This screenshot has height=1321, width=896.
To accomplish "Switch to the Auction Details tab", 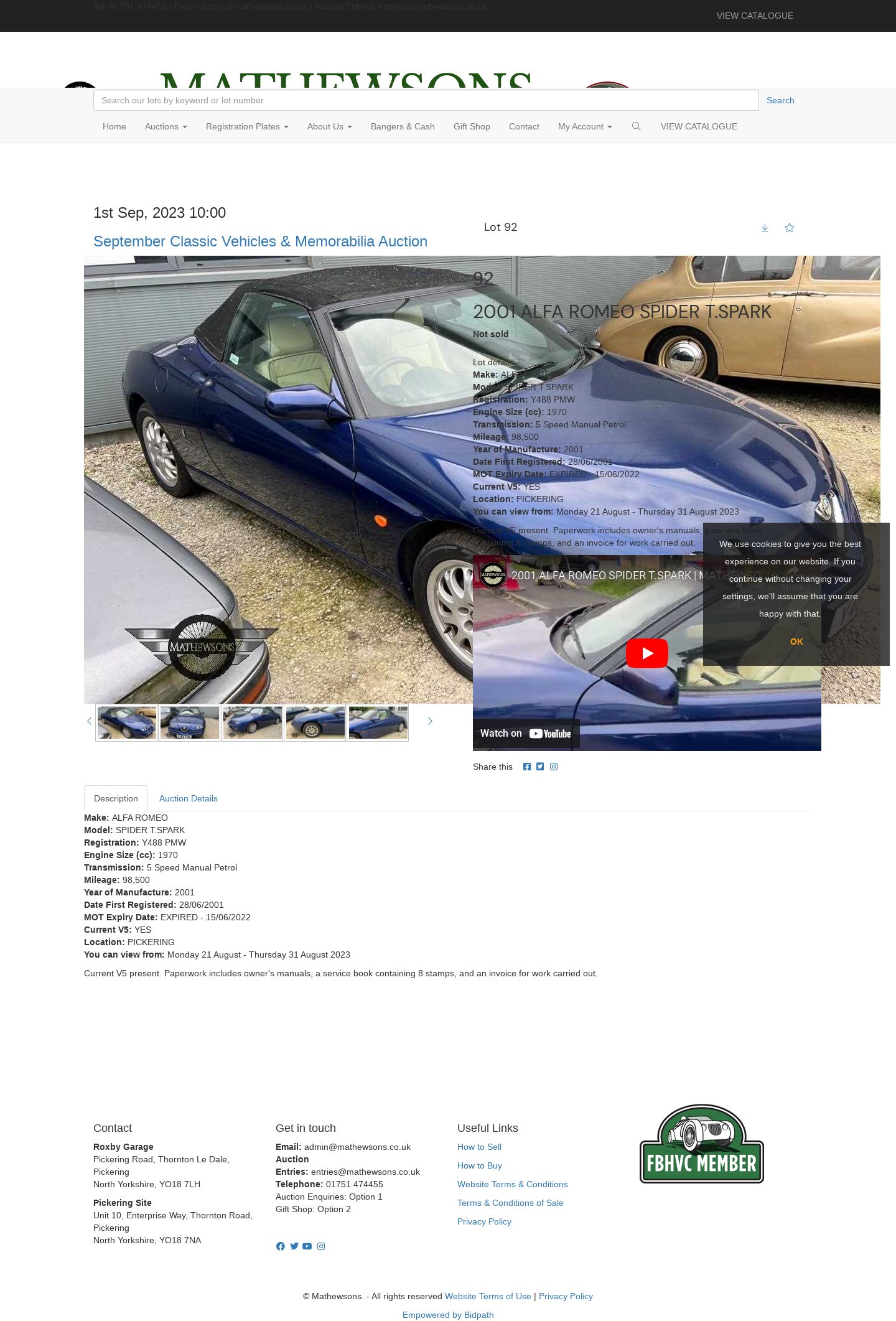I will tap(188, 798).
